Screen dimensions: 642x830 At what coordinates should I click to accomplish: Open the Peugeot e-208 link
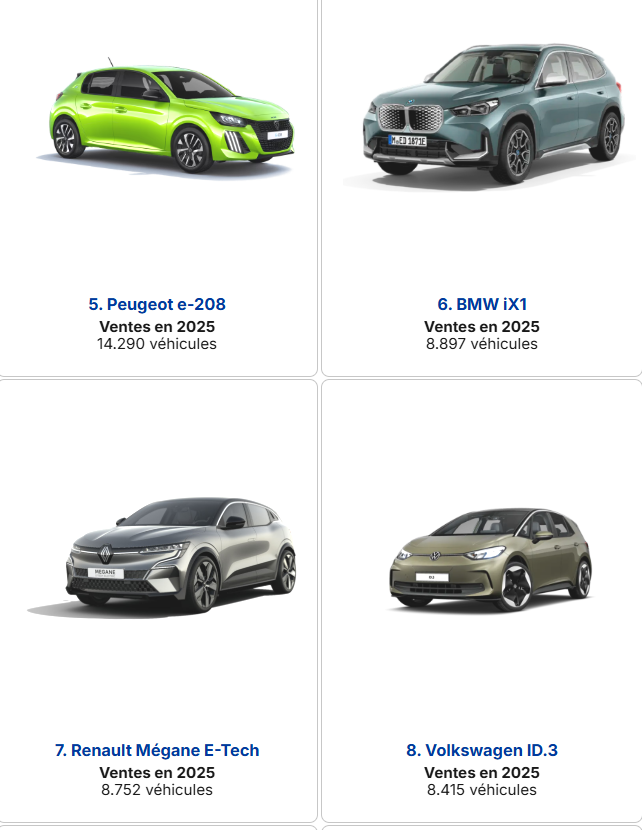(157, 305)
